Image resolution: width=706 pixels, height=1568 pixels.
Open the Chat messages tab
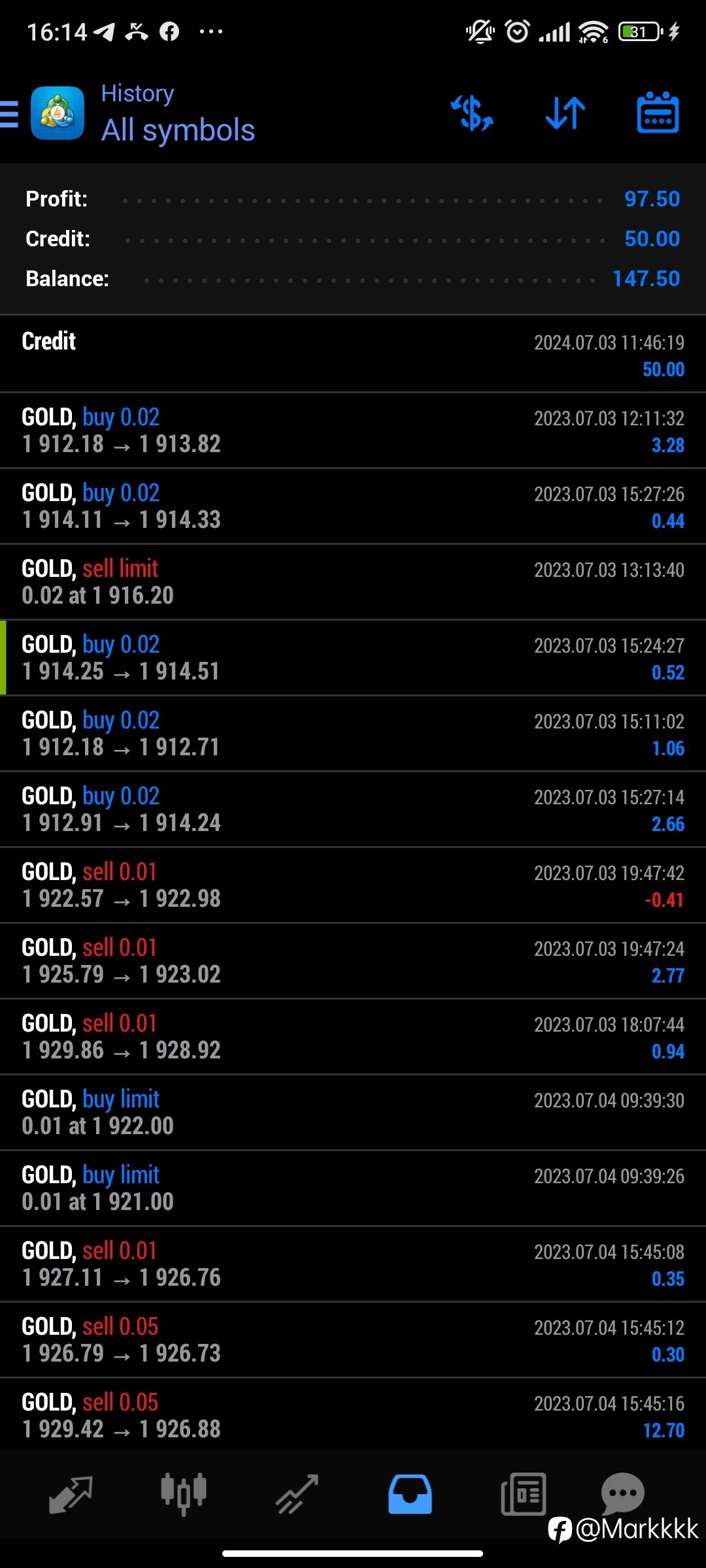[622, 1494]
